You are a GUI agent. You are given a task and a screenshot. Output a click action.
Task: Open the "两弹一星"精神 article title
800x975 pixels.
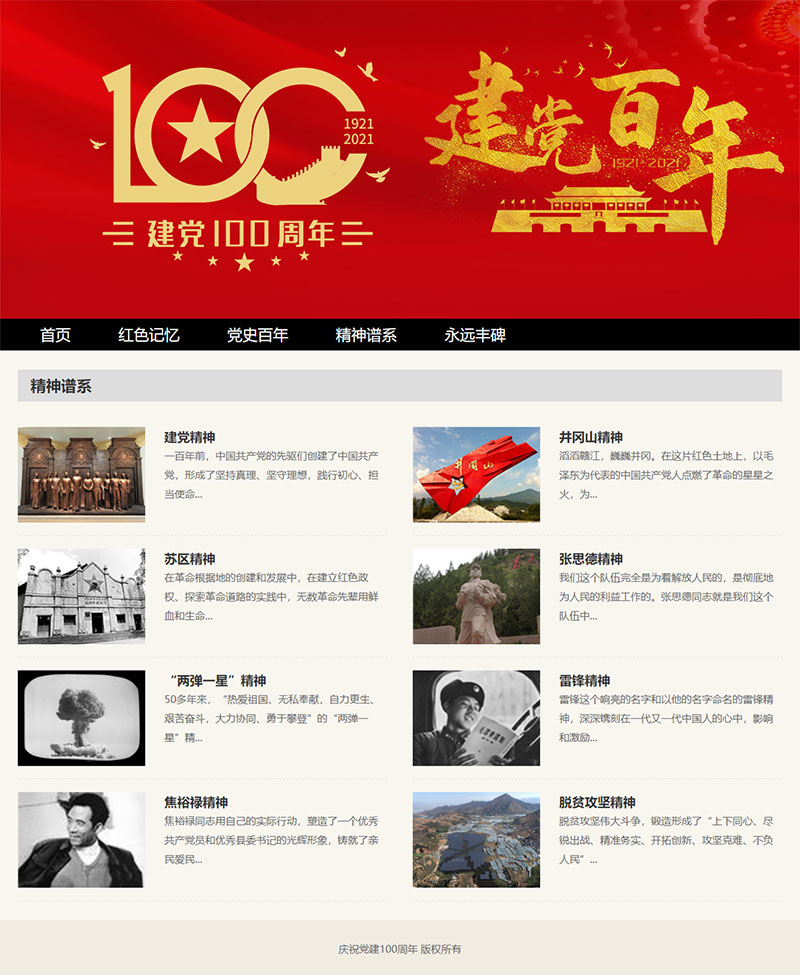point(215,680)
